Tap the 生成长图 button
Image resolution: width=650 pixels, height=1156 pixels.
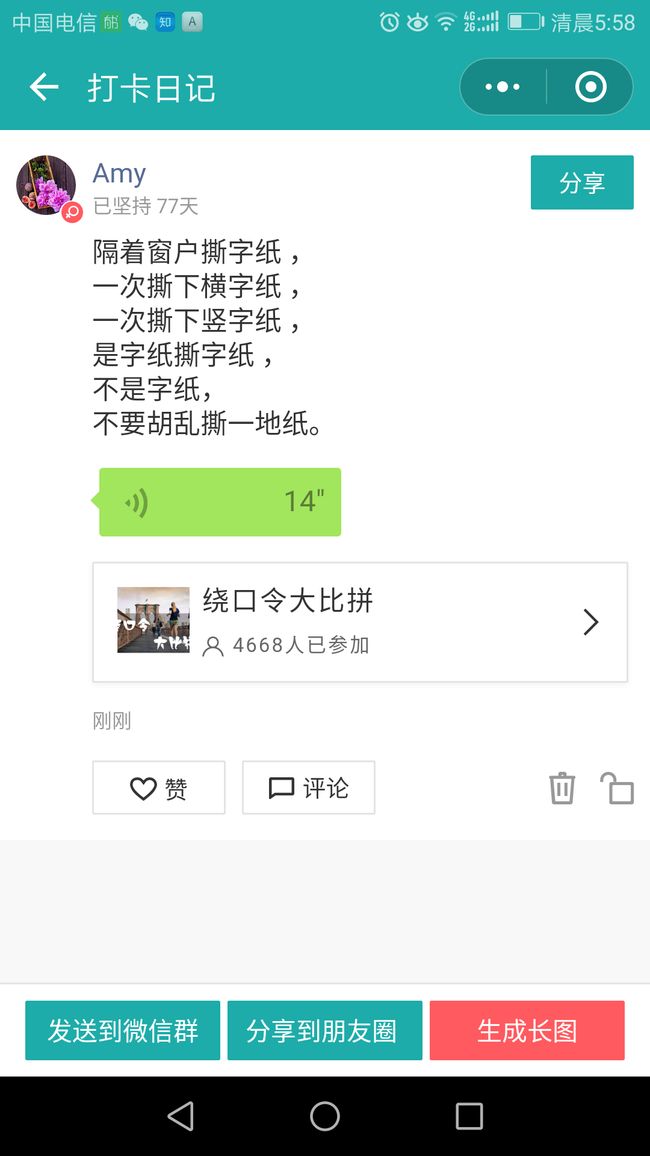pos(527,1030)
